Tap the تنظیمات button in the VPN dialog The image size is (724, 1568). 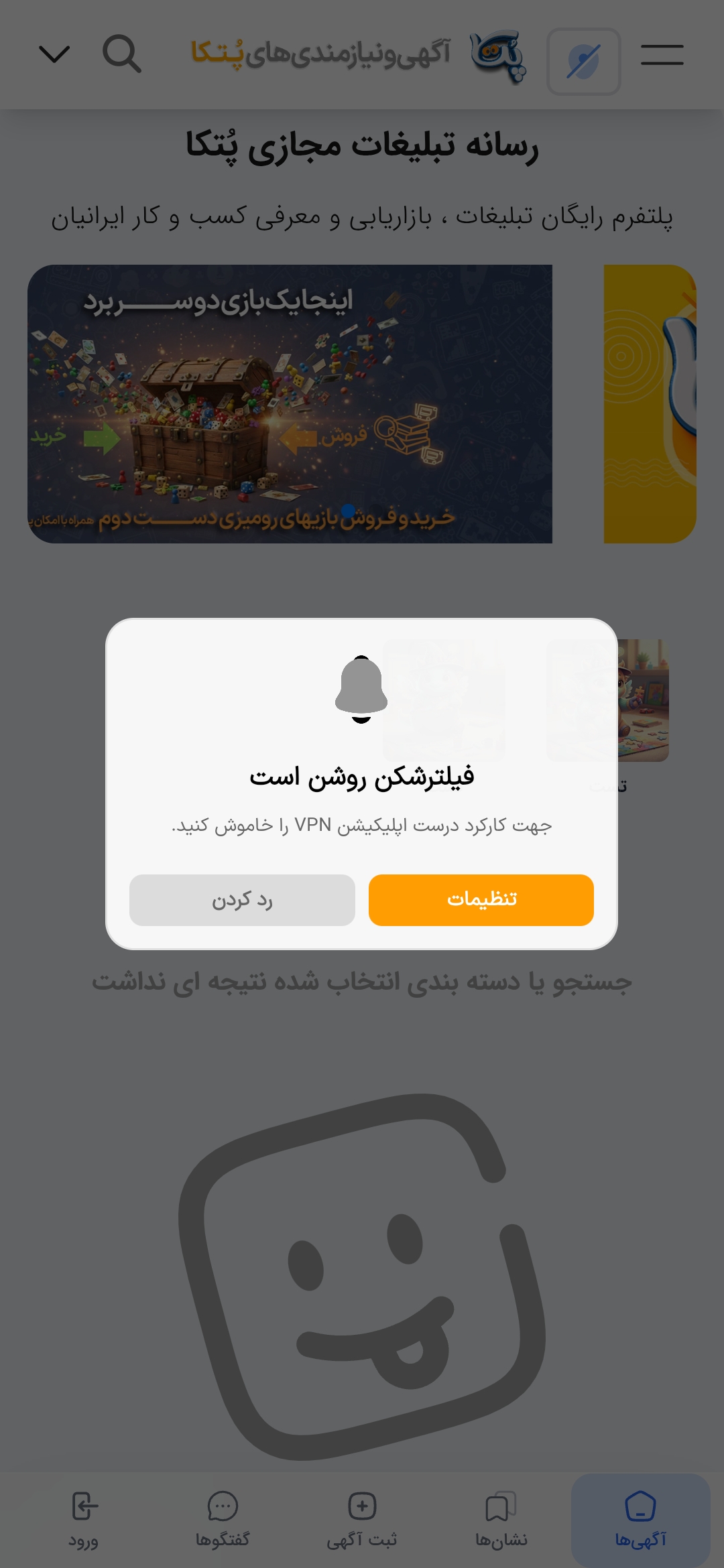click(481, 900)
